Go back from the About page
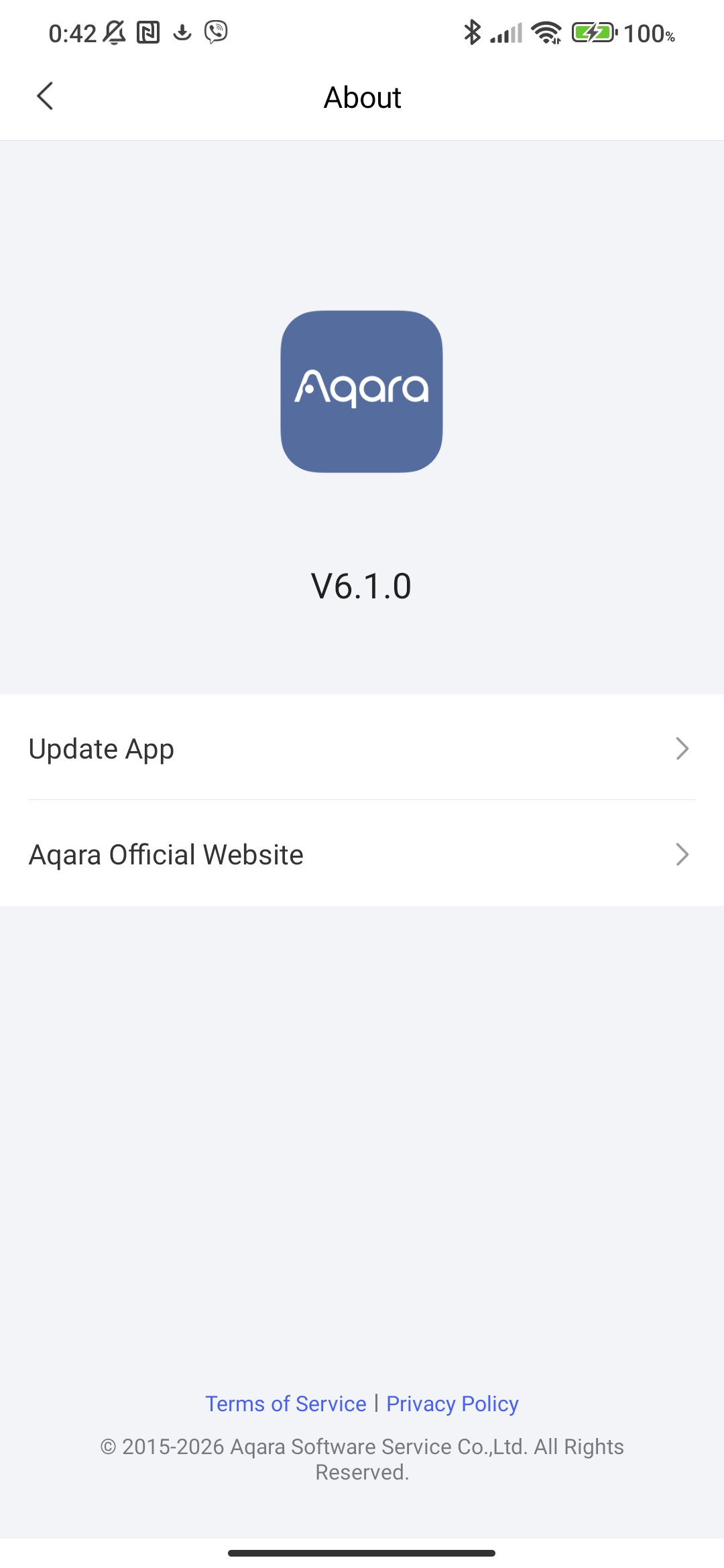The height and width of the screenshot is (1568, 724). point(45,96)
